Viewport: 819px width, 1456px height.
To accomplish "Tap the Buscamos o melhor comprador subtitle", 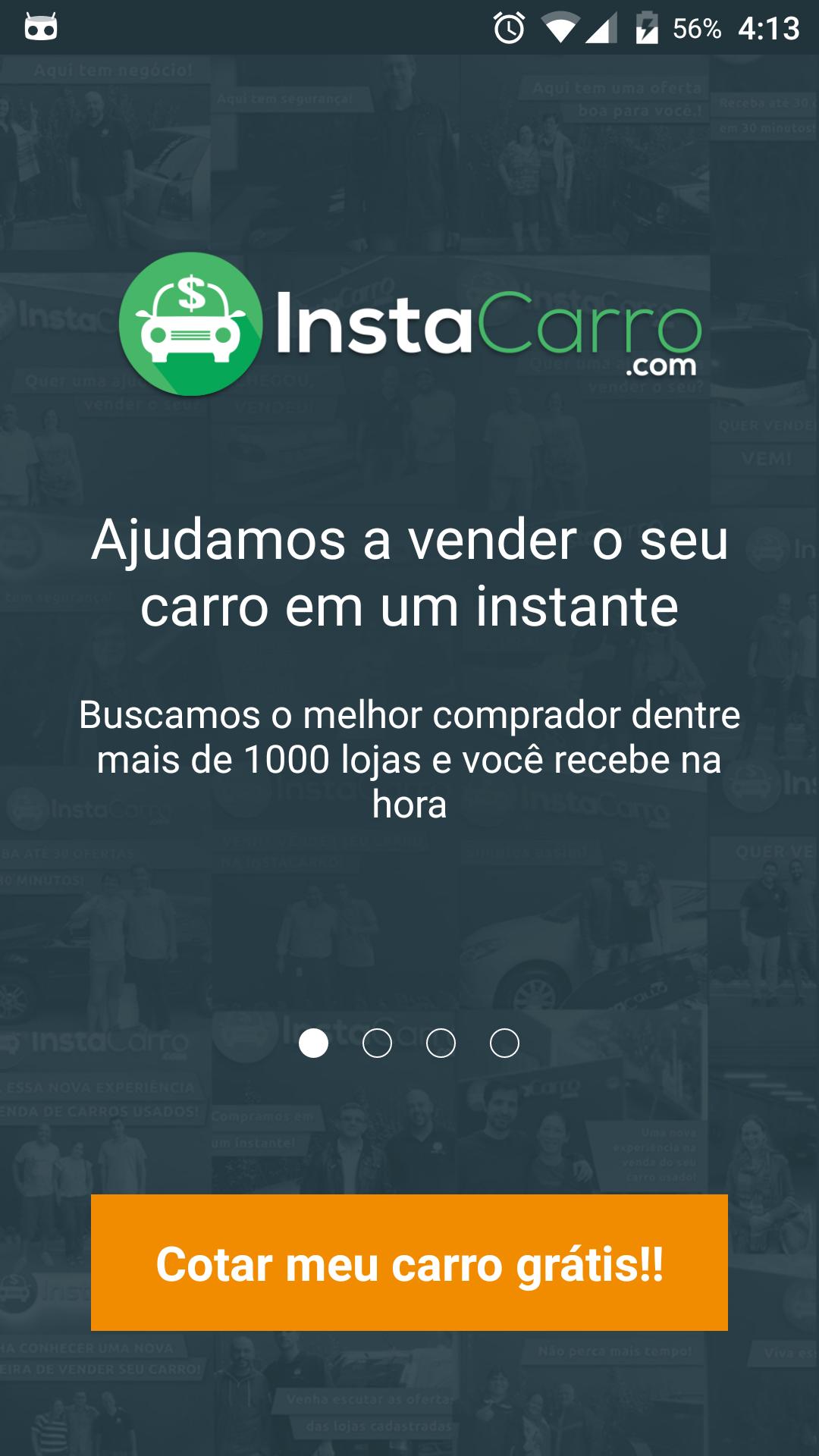I will click(x=409, y=762).
